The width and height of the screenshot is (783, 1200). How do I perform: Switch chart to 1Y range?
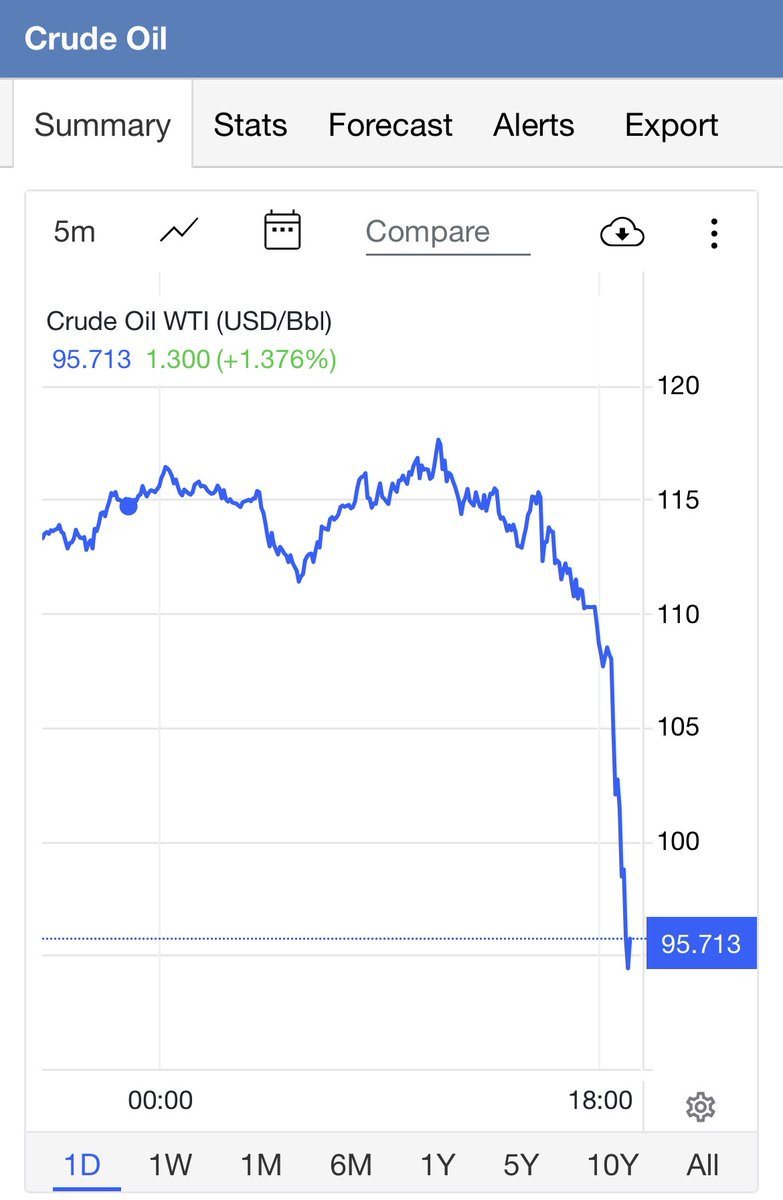point(437,1165)
